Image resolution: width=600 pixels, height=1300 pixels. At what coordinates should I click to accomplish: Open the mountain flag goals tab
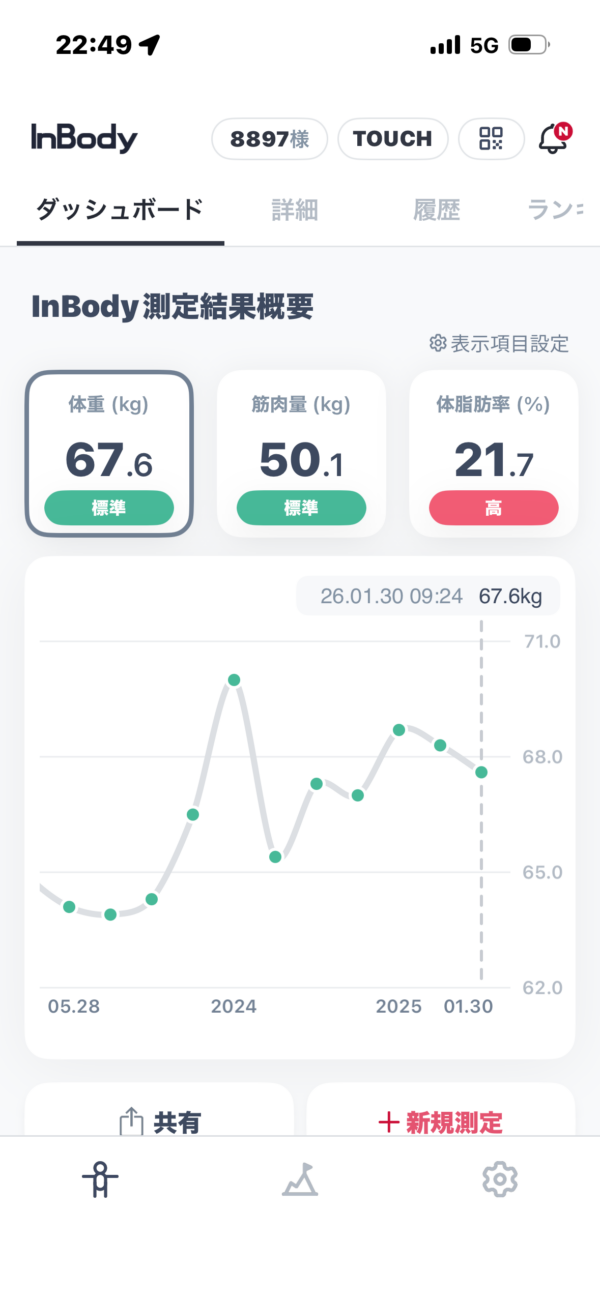[x=299, y=1181]
